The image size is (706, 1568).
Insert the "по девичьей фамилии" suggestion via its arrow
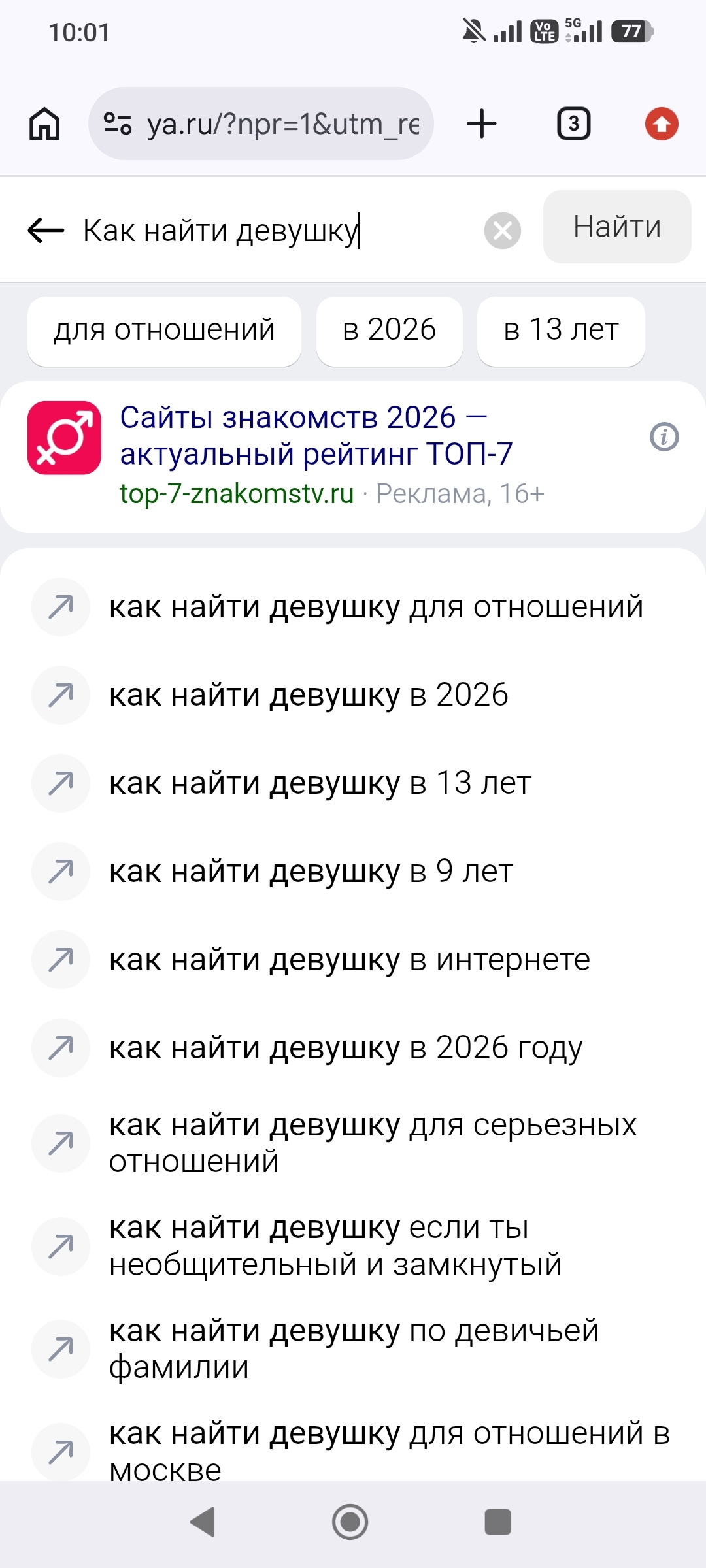point(61,1349)
